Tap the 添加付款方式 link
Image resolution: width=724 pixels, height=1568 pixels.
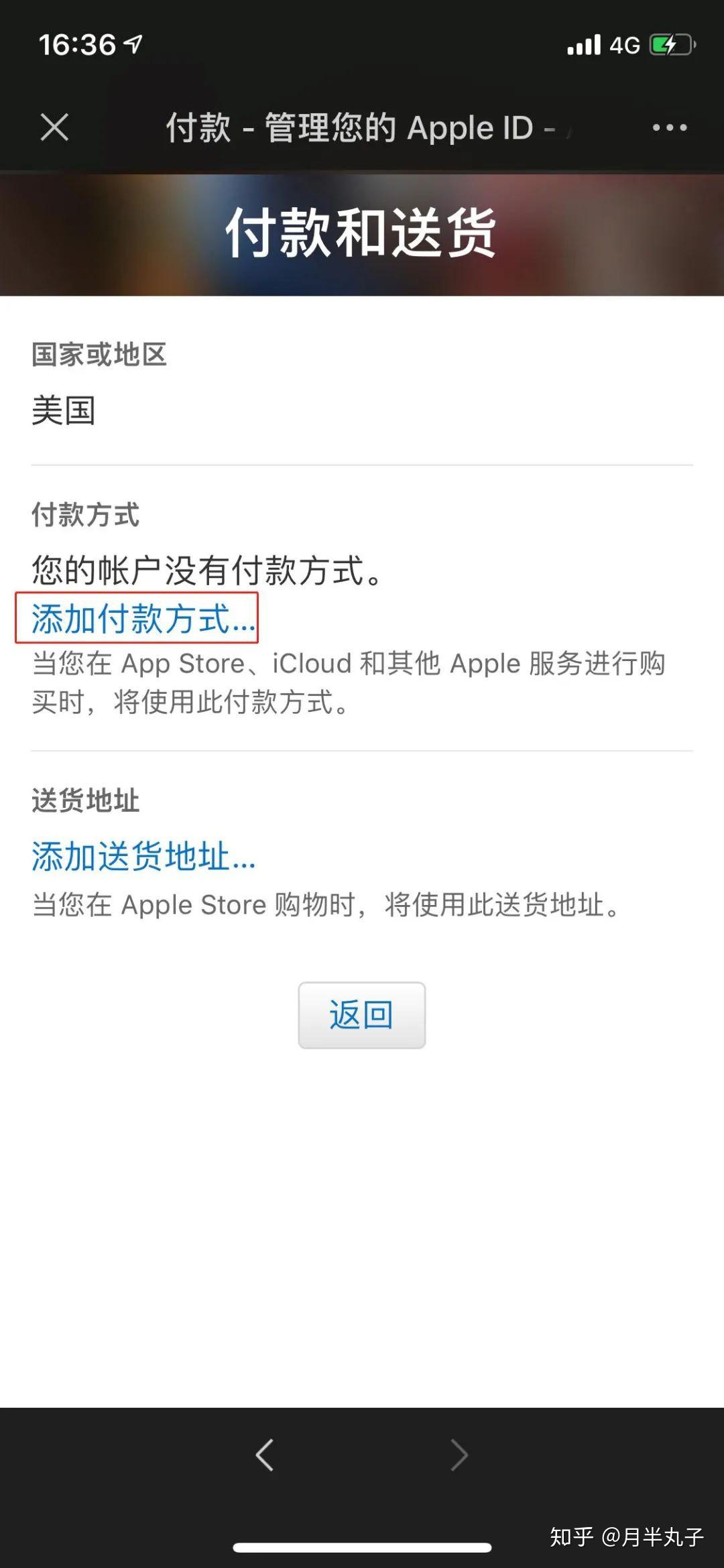click(143, 618)
